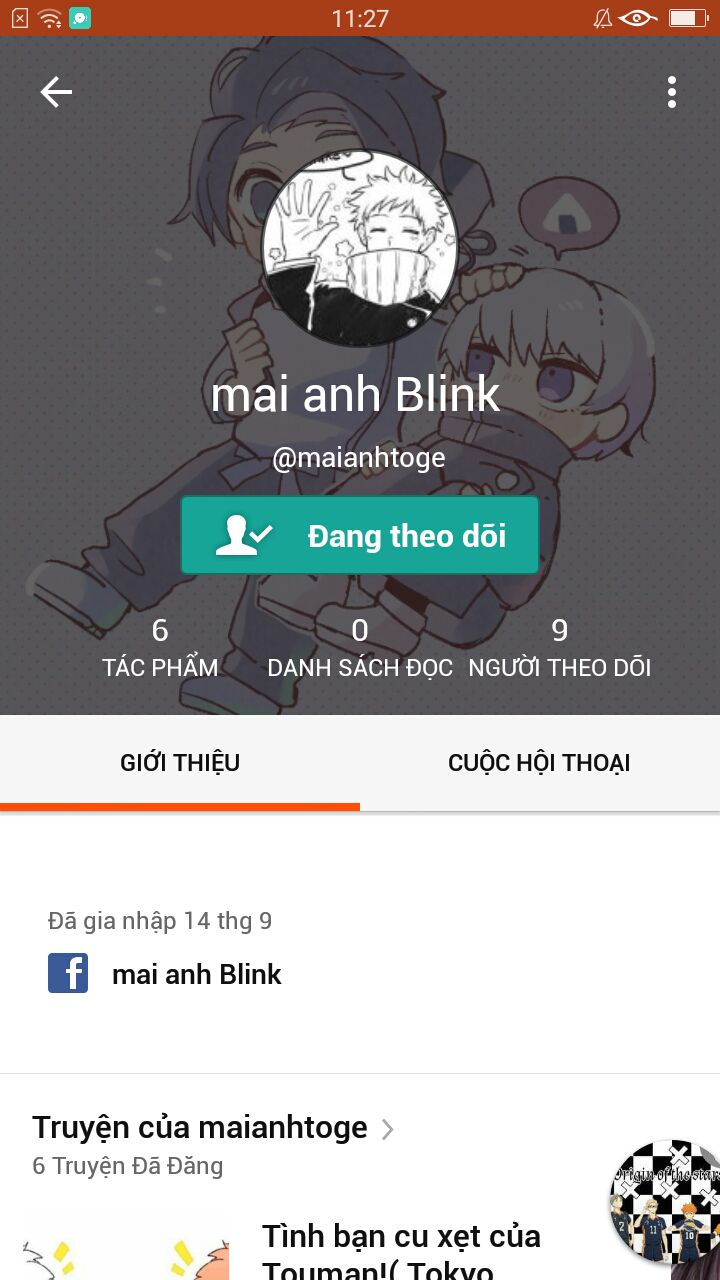Screen dimensions: 720x1280
Task: View the 9 Người theo dõi followers
Action: coord(560,648)
